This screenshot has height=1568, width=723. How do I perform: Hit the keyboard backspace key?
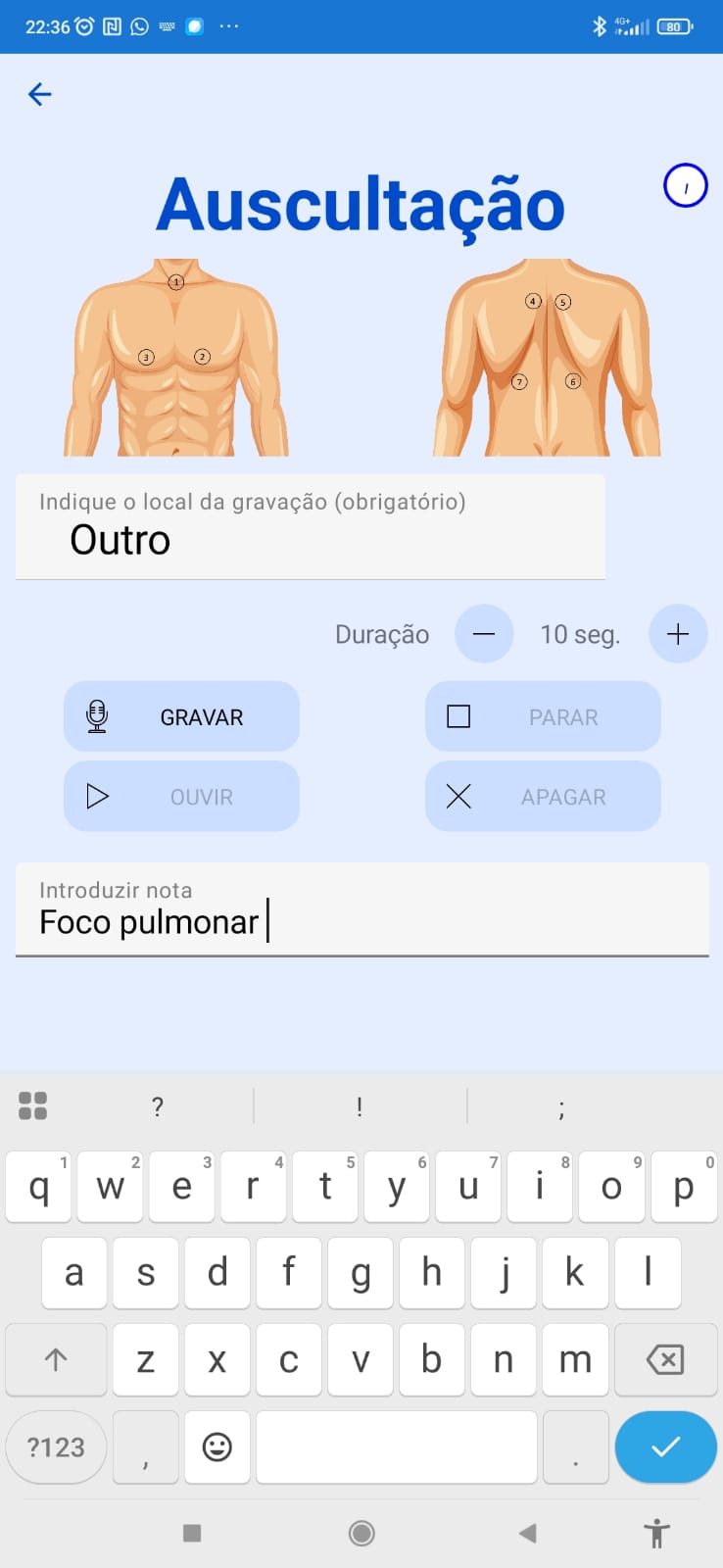(665, 1359)
